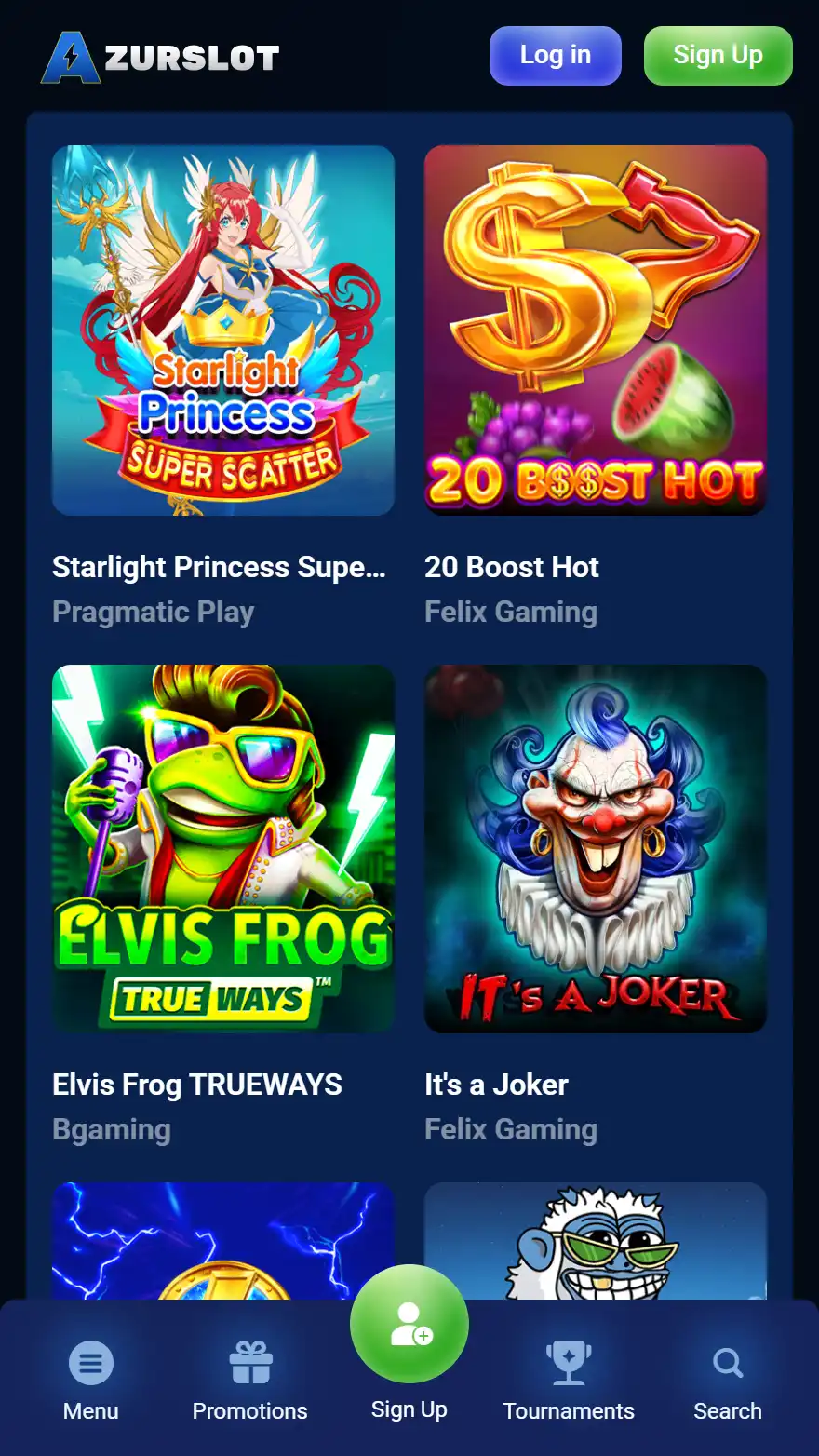Open Search via the magnifier icon

(x=727, y=1361)
